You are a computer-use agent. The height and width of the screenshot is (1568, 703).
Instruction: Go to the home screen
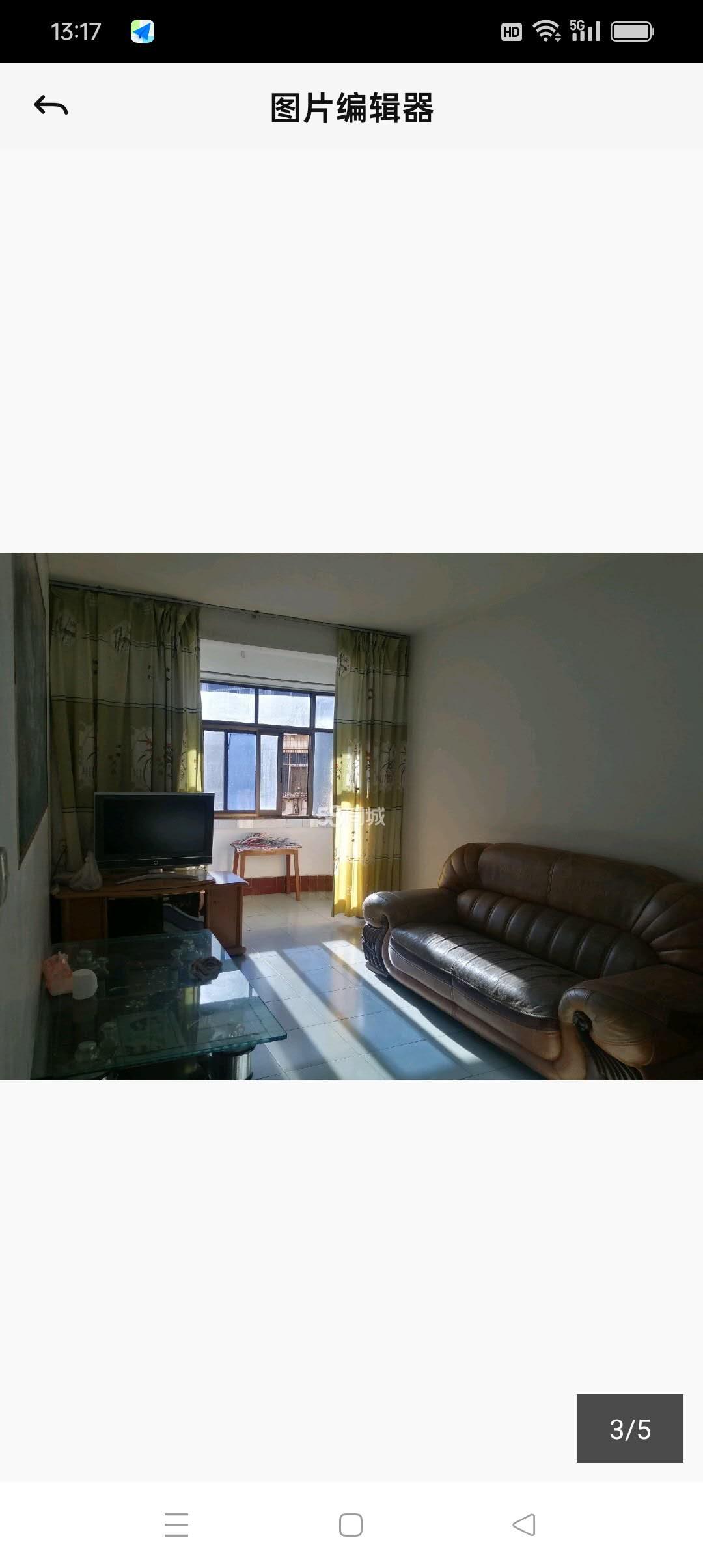tap(351, 1525)
